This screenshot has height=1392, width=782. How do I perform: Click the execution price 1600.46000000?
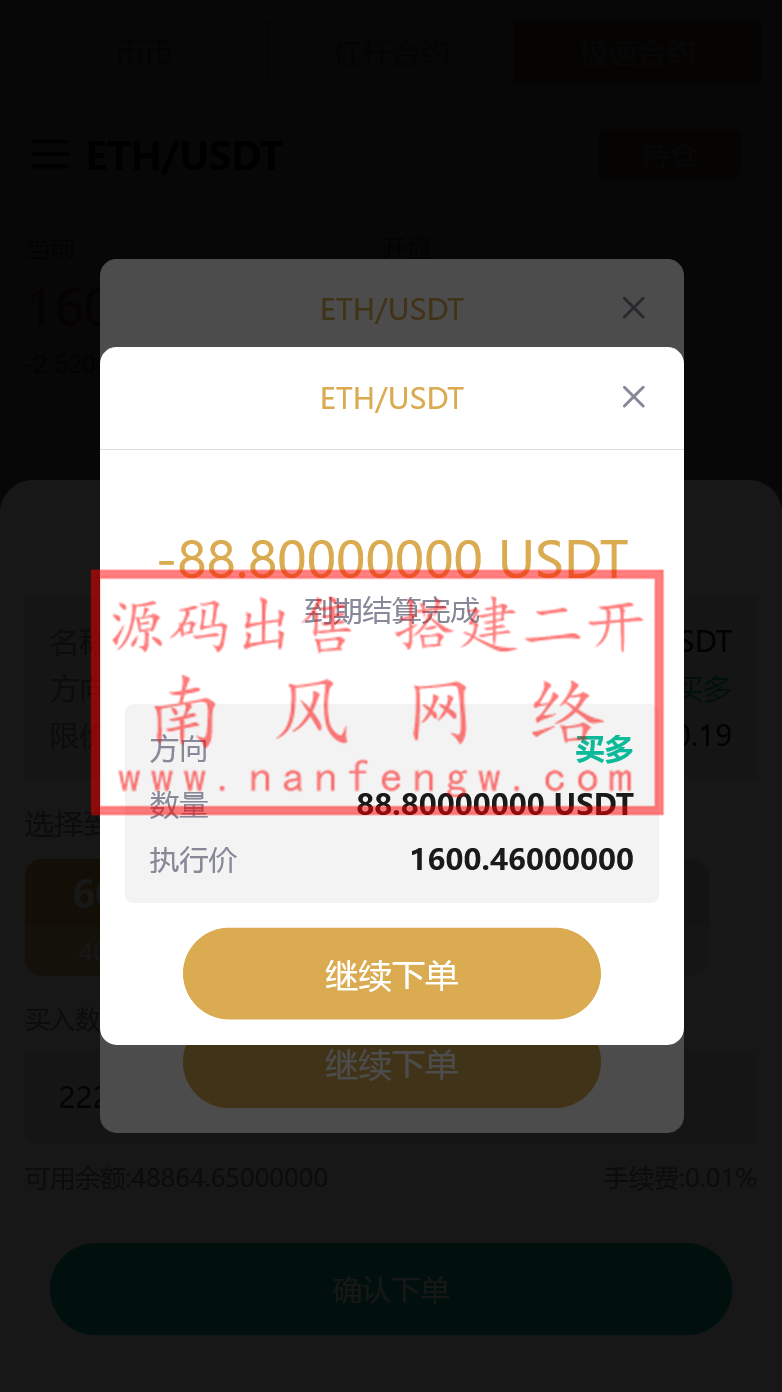click(x=520, y=859)
